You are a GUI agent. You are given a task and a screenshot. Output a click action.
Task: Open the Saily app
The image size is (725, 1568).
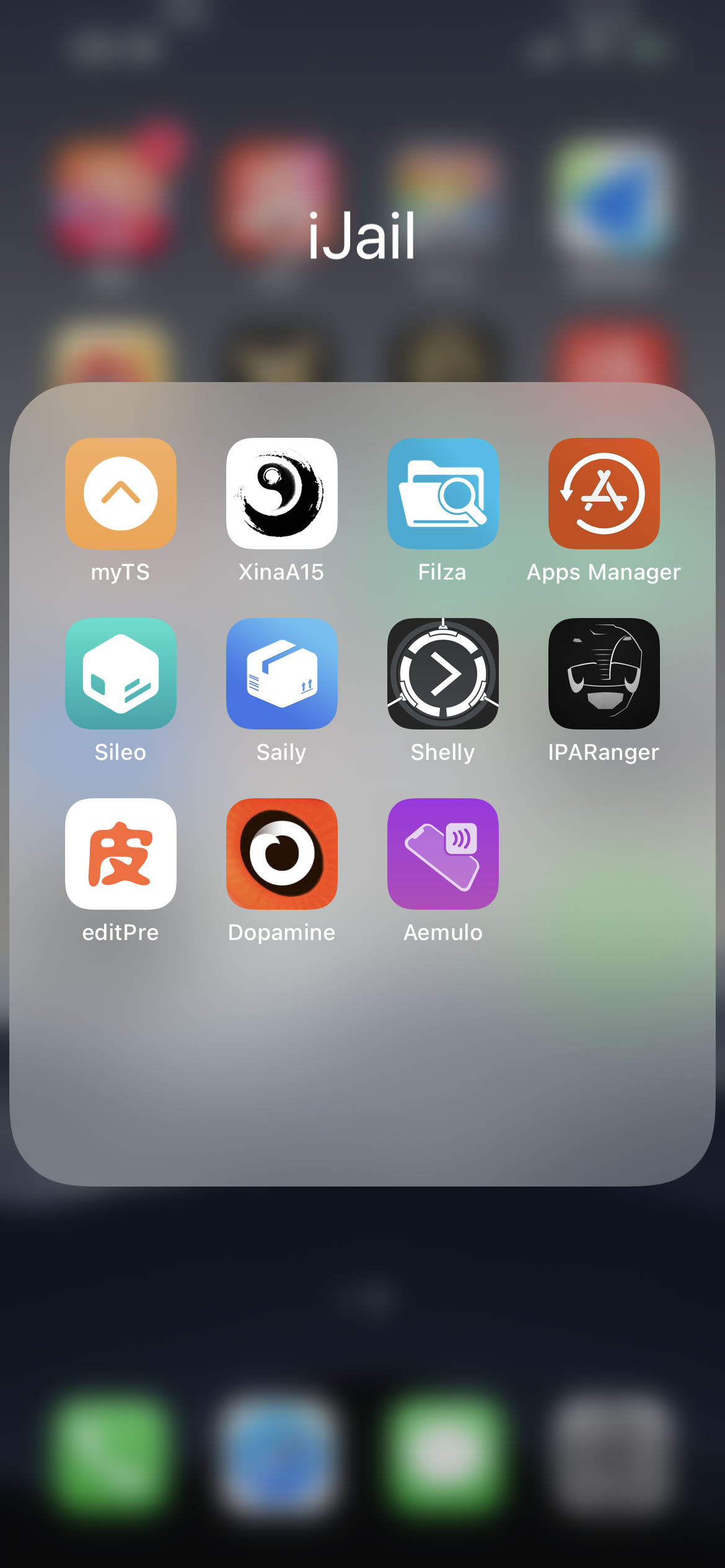point(282,674)
